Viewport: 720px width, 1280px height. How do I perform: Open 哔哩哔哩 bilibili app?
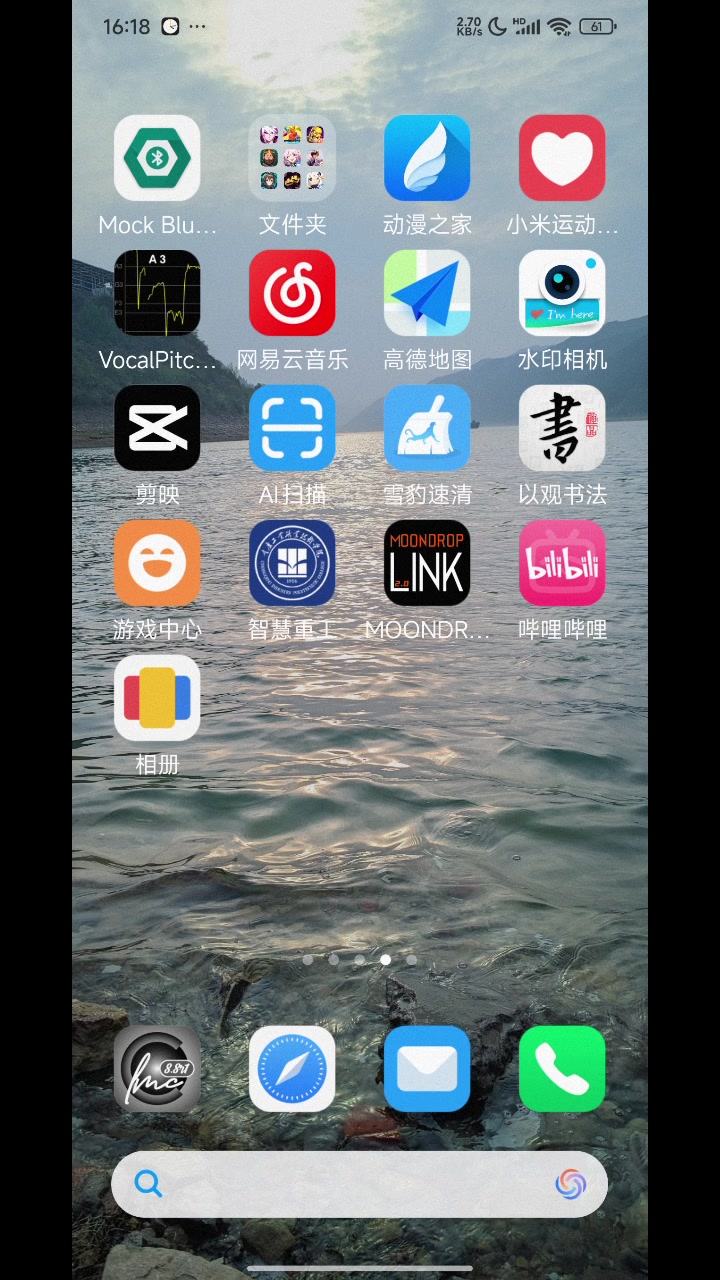pyautogui.click(x=562, y=563)
